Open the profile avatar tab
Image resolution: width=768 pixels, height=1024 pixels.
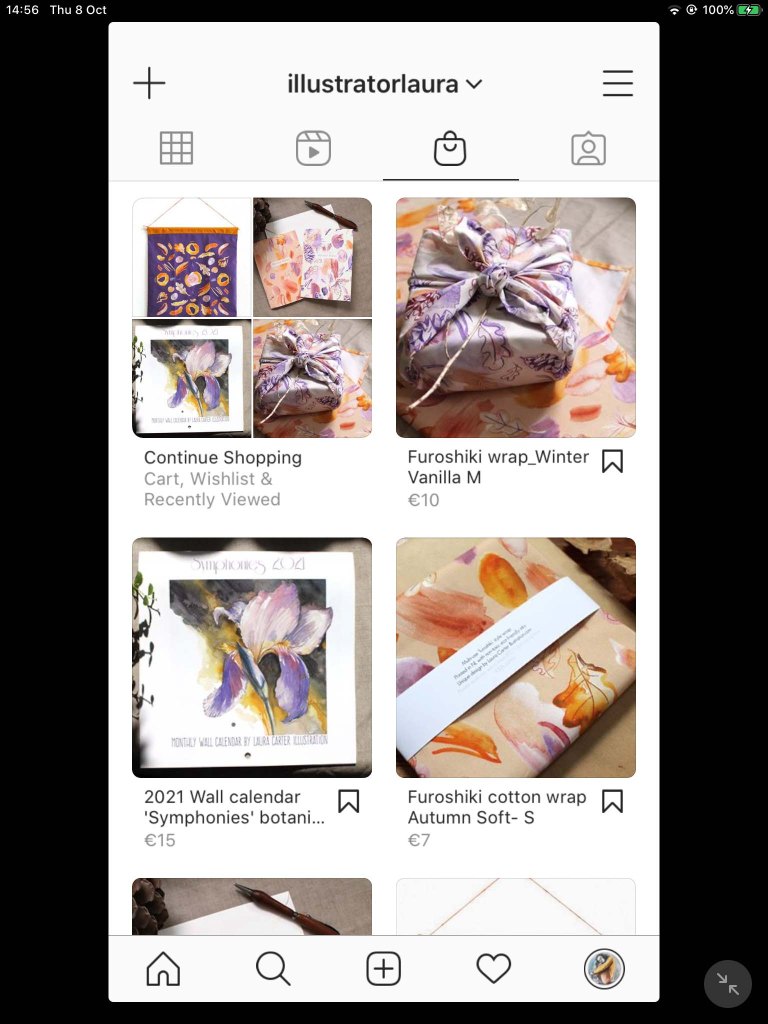click(604, 968)
